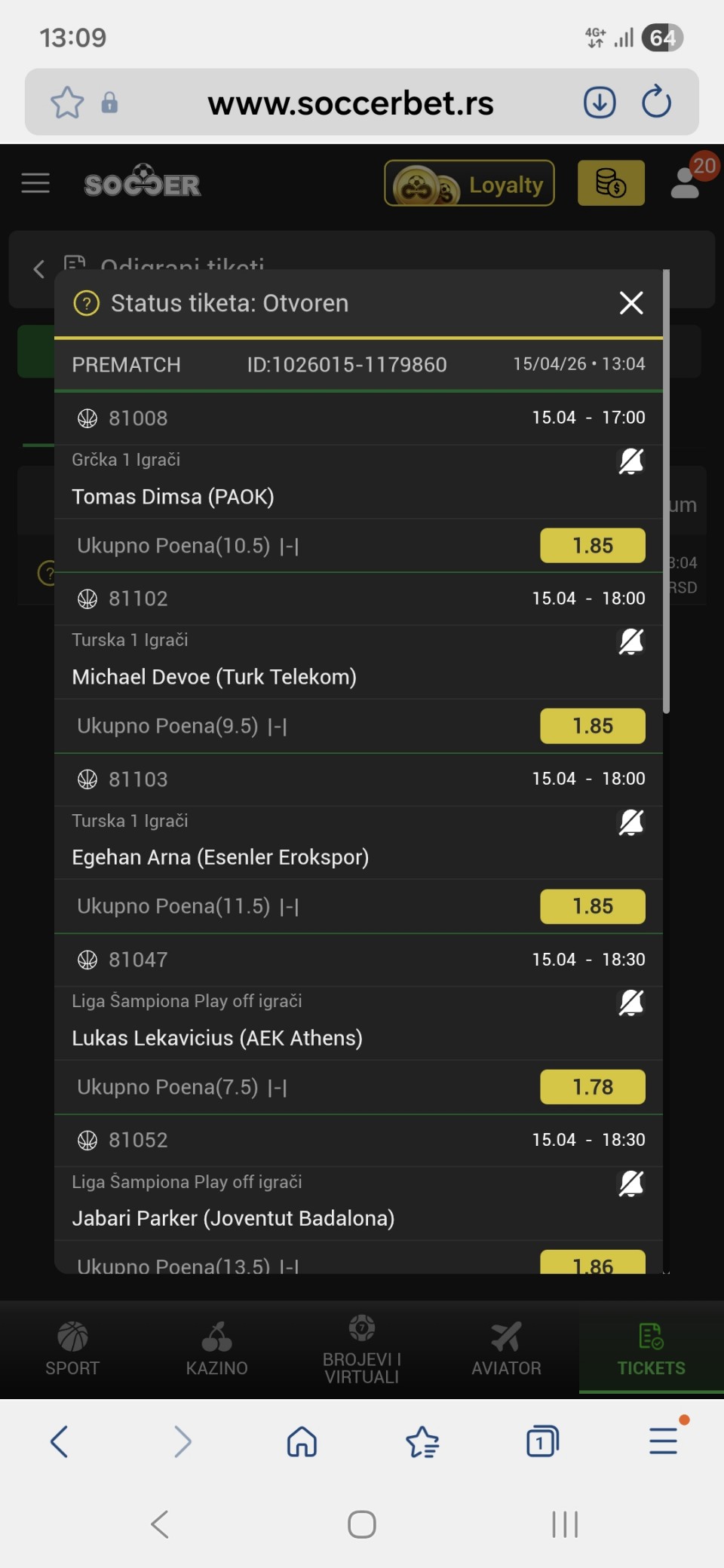Open the user profile with 20 notifications
The width and height of the screenshot is (724, 1568).
pos(686,182)
